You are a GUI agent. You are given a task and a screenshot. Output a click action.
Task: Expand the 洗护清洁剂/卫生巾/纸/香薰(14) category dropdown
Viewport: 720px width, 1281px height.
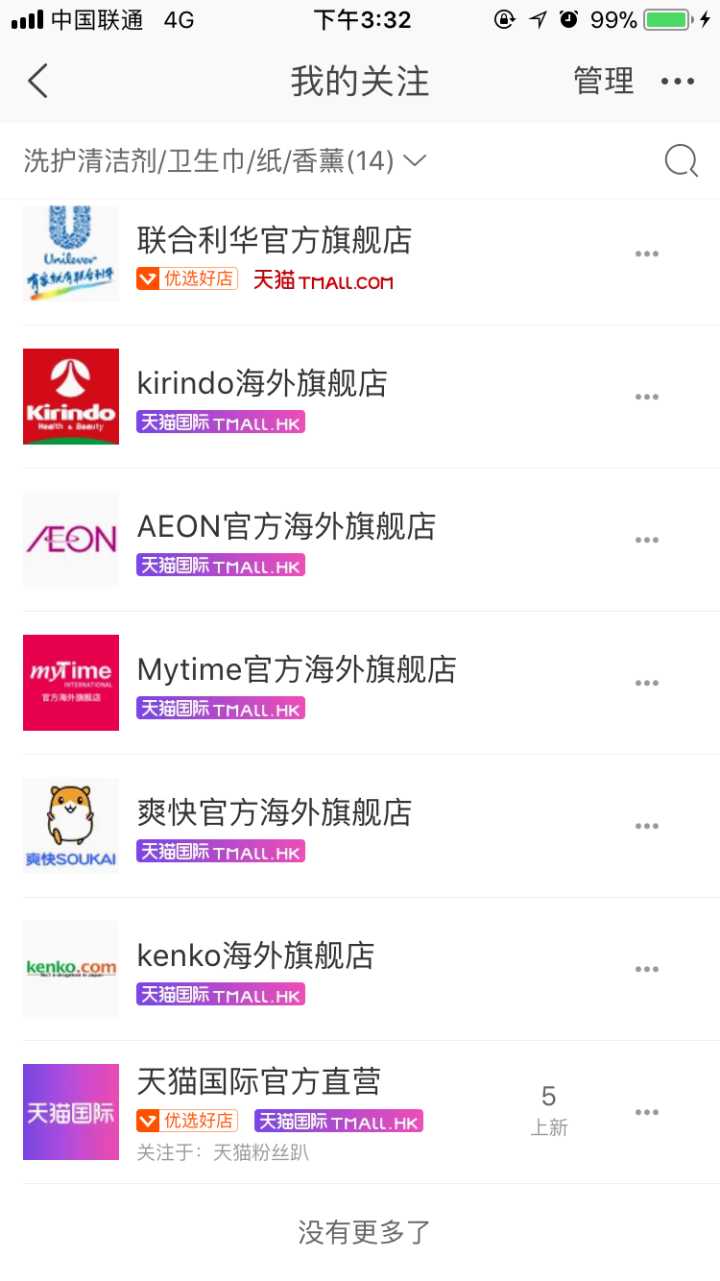[x=226, y=161]
